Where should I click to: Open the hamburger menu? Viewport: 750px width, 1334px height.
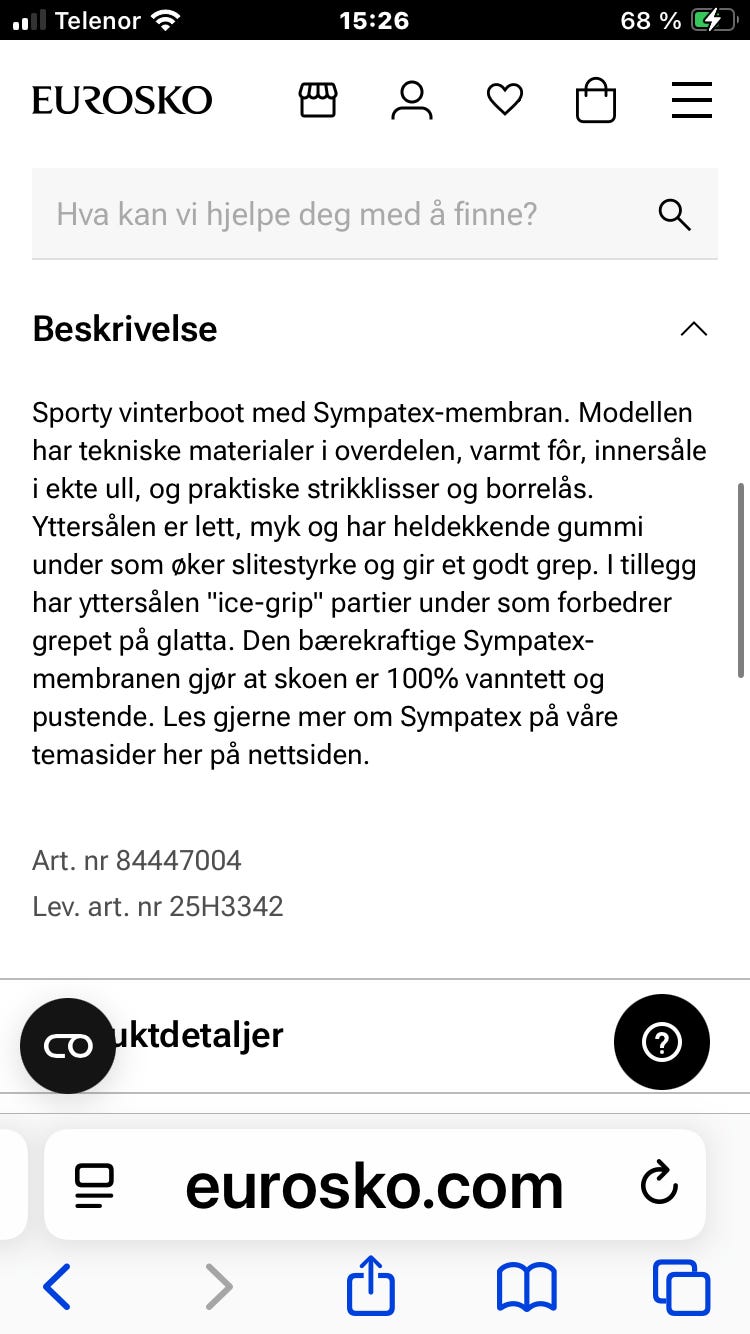click(691, 99)
